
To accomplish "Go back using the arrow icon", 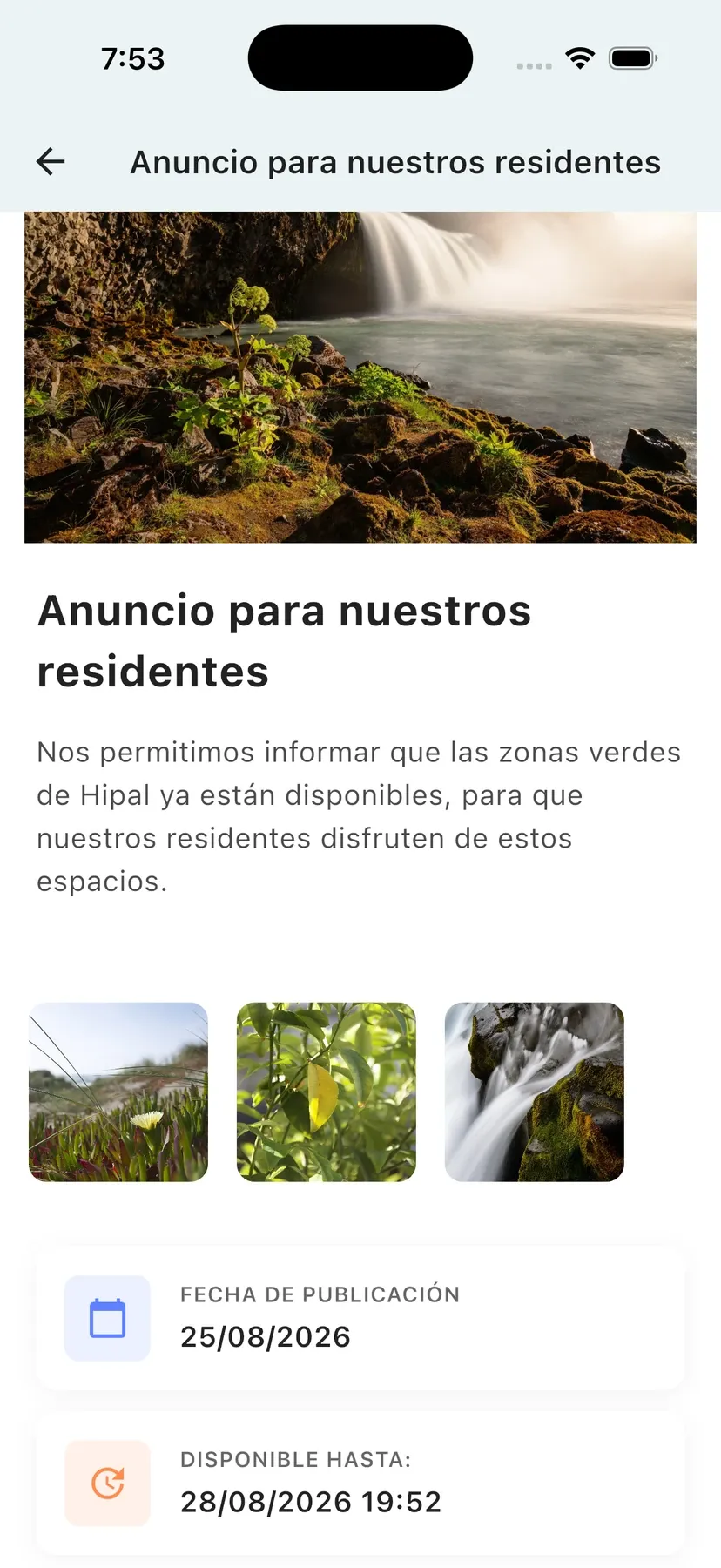I will [51, 161].
